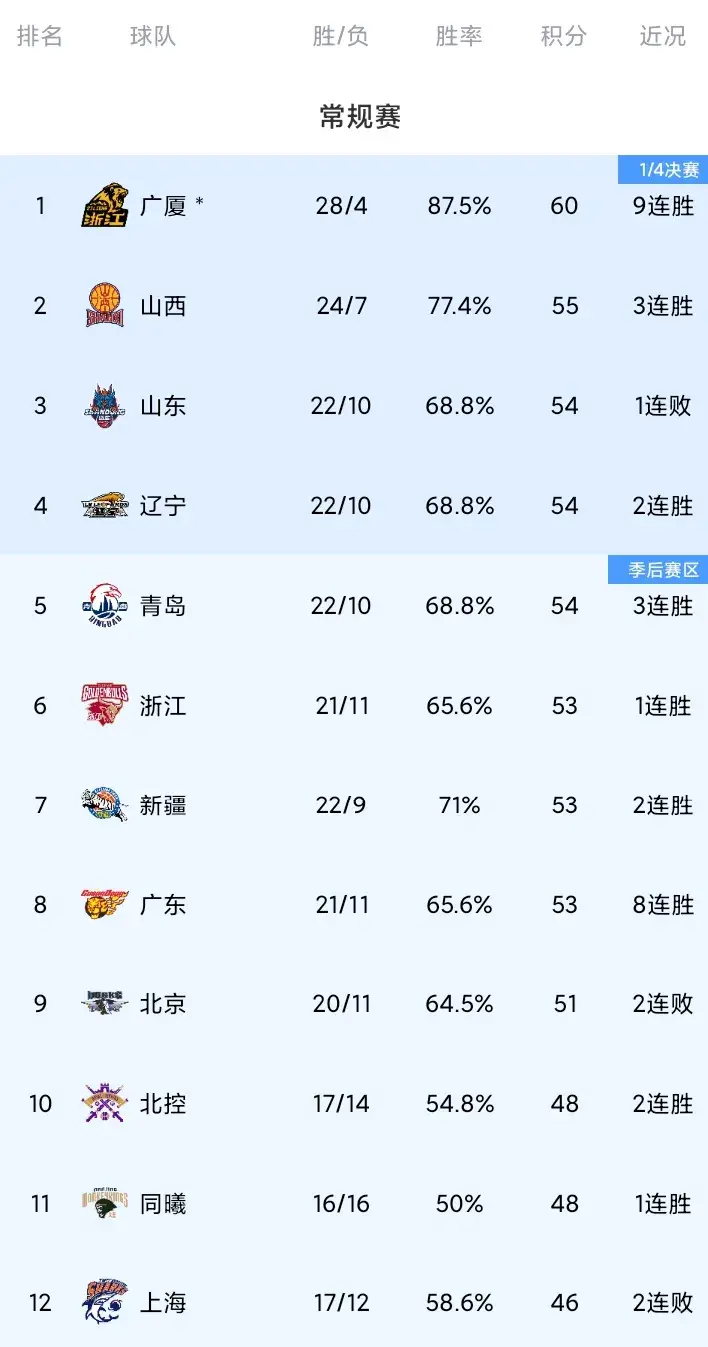The image size is (708, 1347).
Task: Open the 新疆 team row
Action: tap(354, 805)
